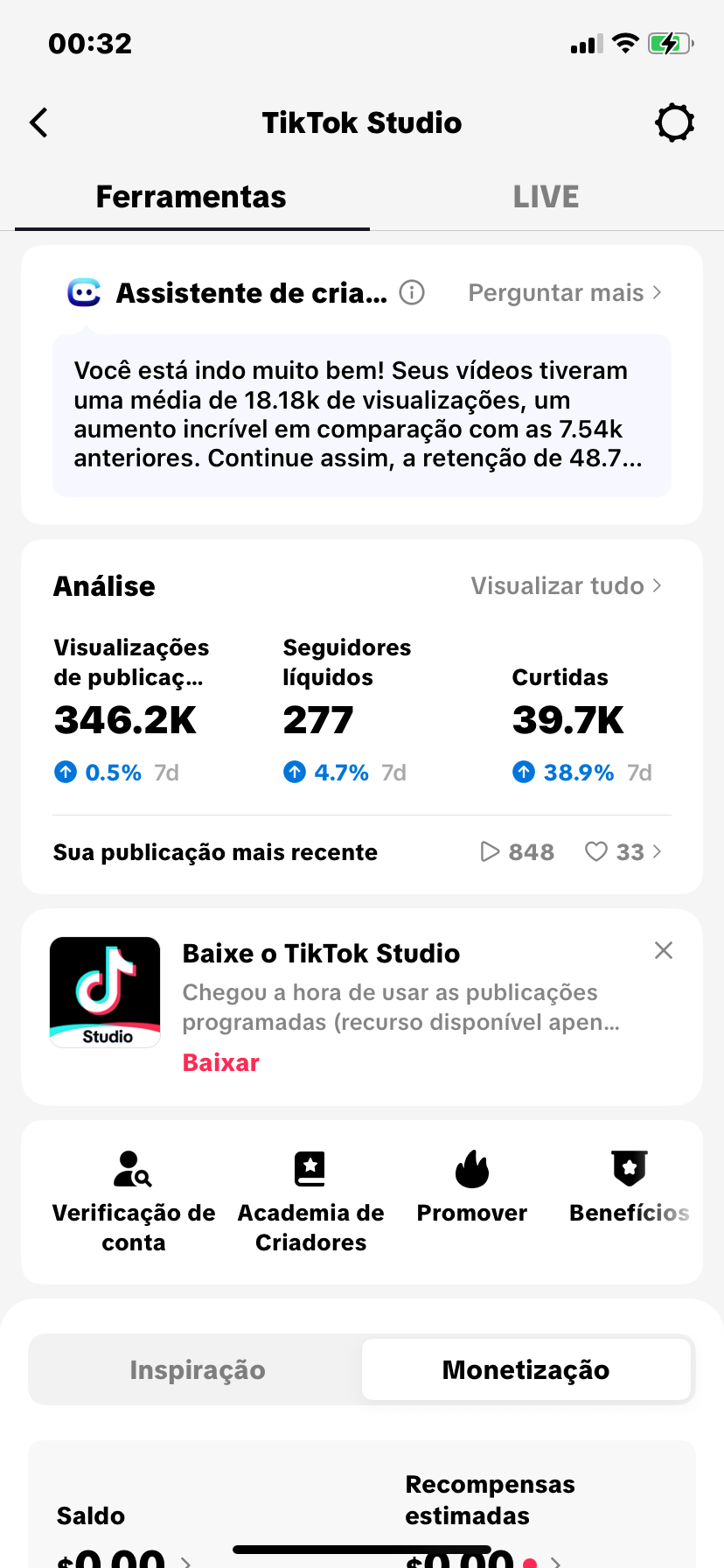This screenshot has height=1568, width=724.
Task: Open info icon next to Assistente de criação
Action: (x=412, y=292)
